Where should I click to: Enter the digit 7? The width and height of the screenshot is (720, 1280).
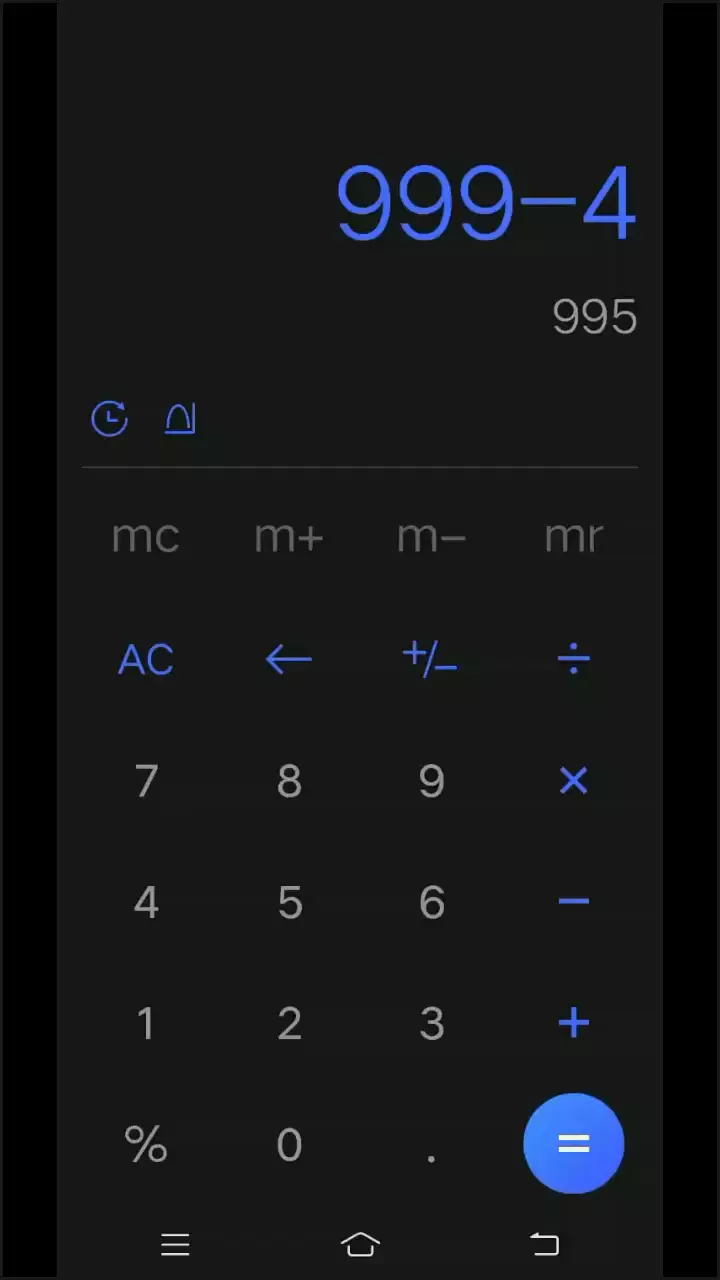(146, 781)
